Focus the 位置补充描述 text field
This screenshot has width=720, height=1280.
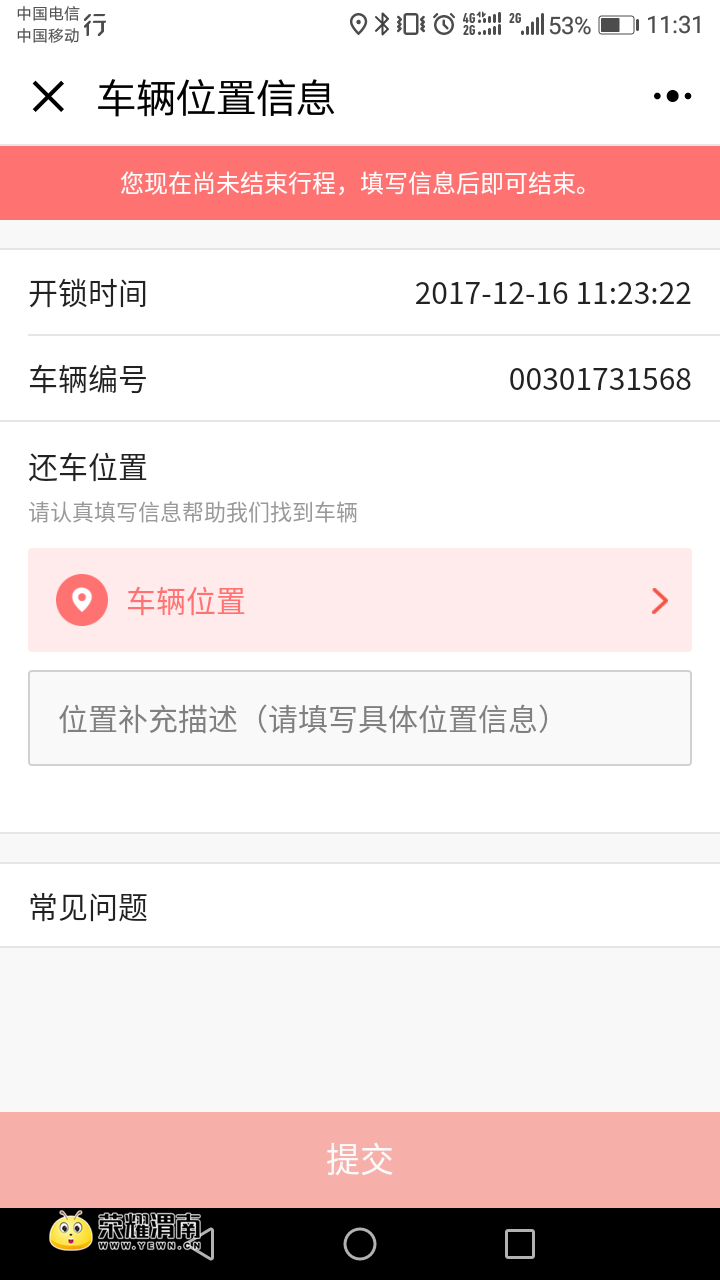[360, 718]
